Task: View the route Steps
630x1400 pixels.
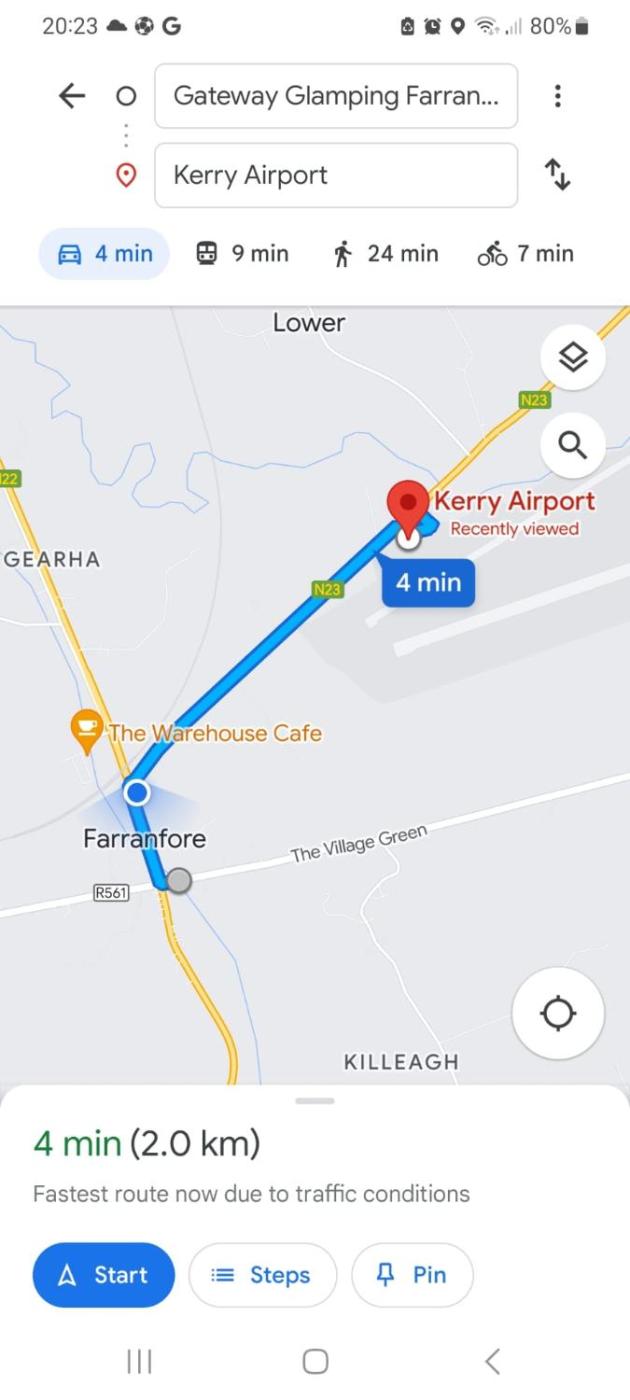Action: pos(262,1275)
